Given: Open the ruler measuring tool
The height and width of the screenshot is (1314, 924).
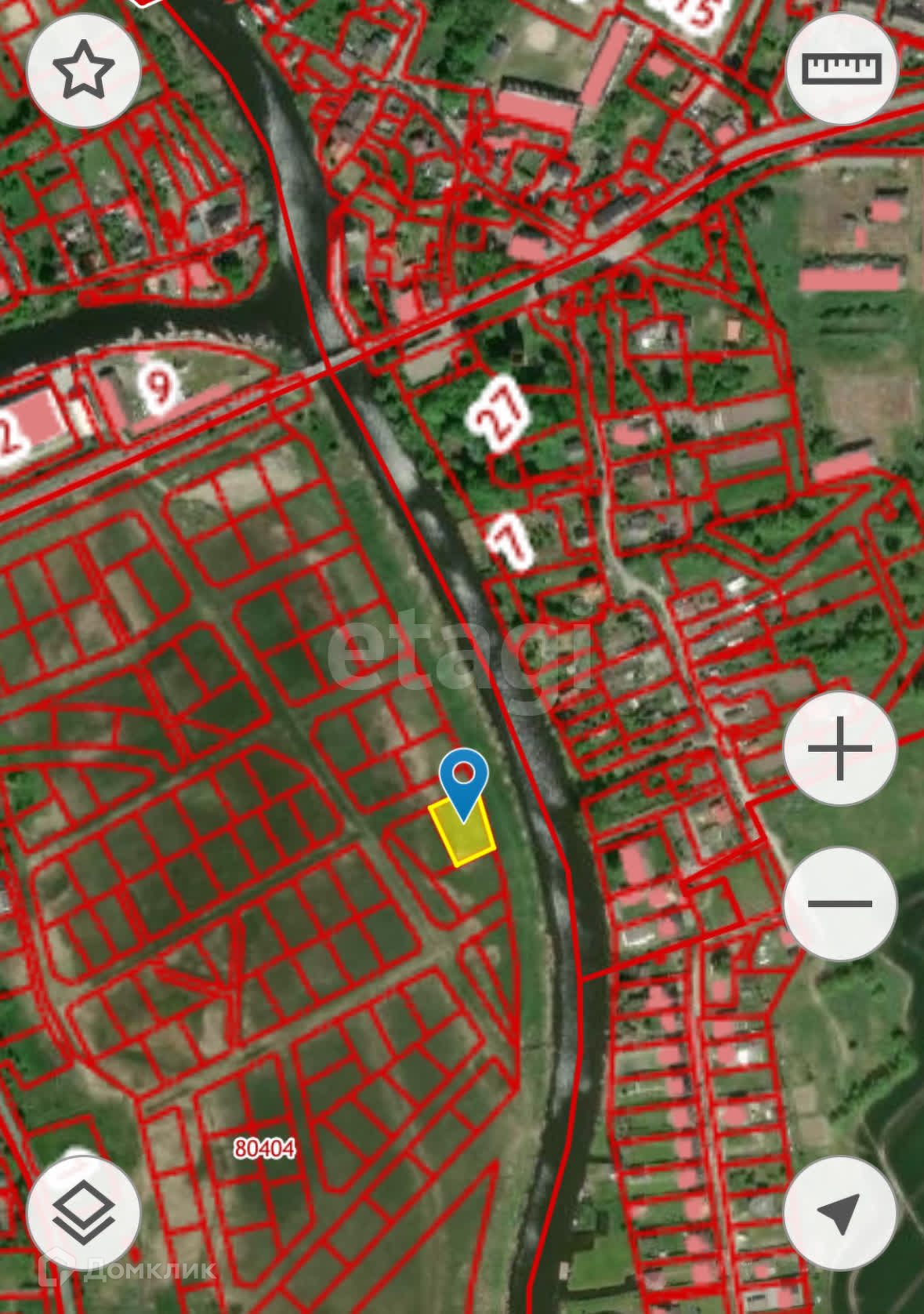Looking at the screenshot, I should coord(842,69).
